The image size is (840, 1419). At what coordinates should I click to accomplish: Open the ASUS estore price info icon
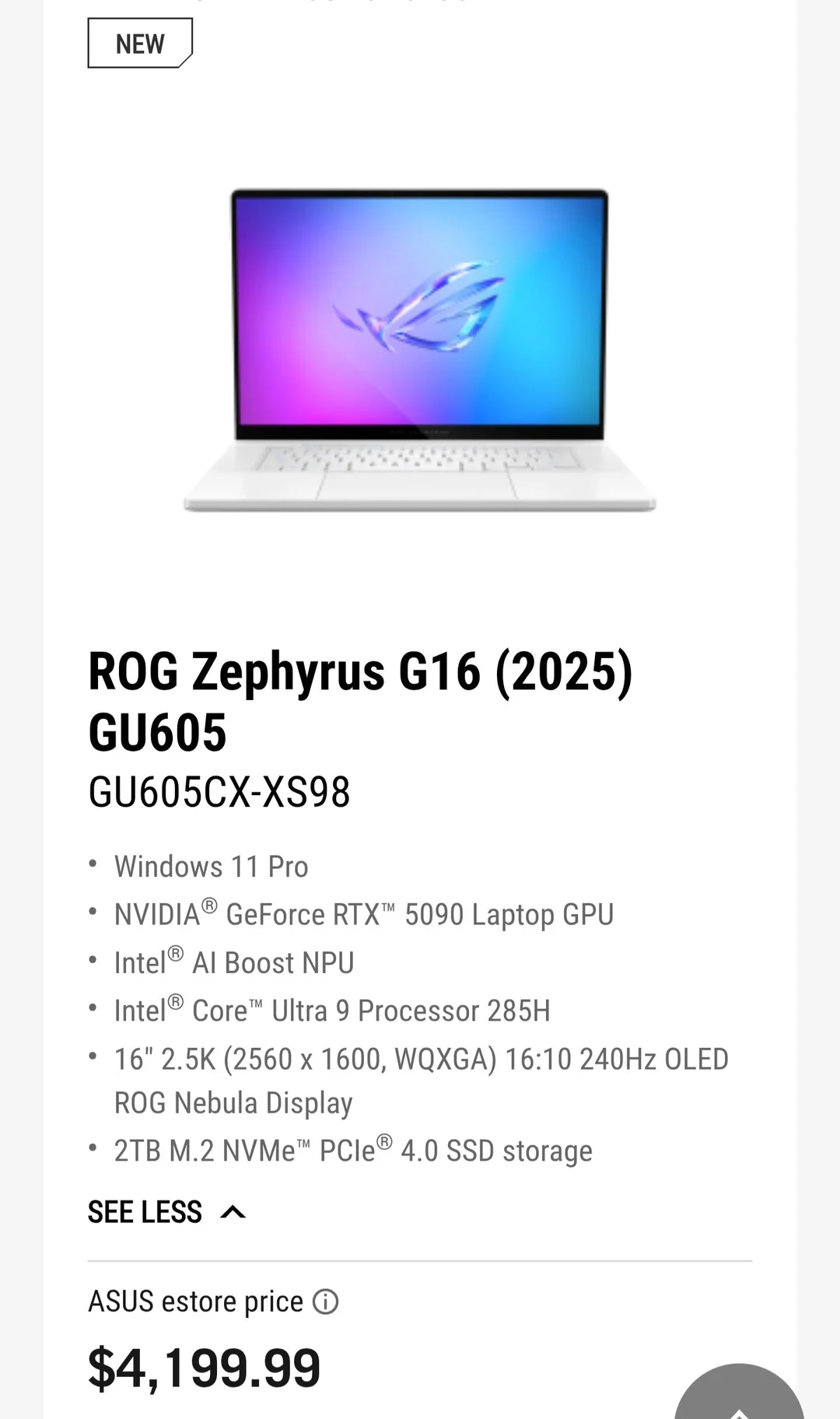[325, 1302]
